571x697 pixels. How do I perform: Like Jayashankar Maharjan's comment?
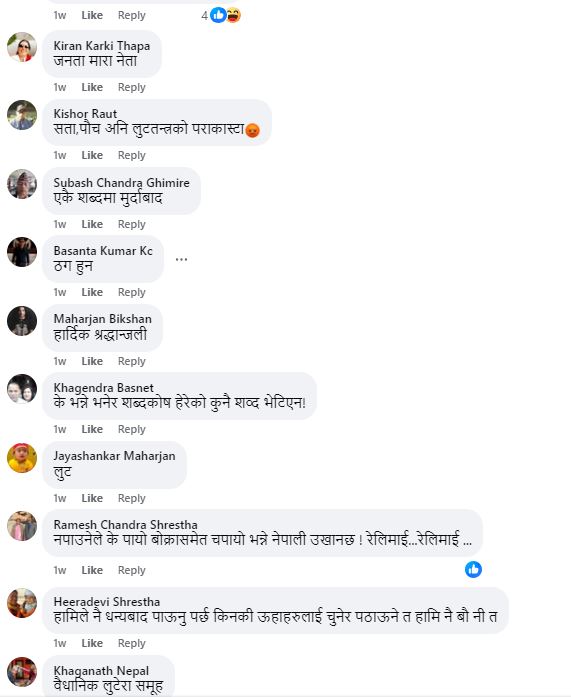pyautogui.click(x=92, y=498)
